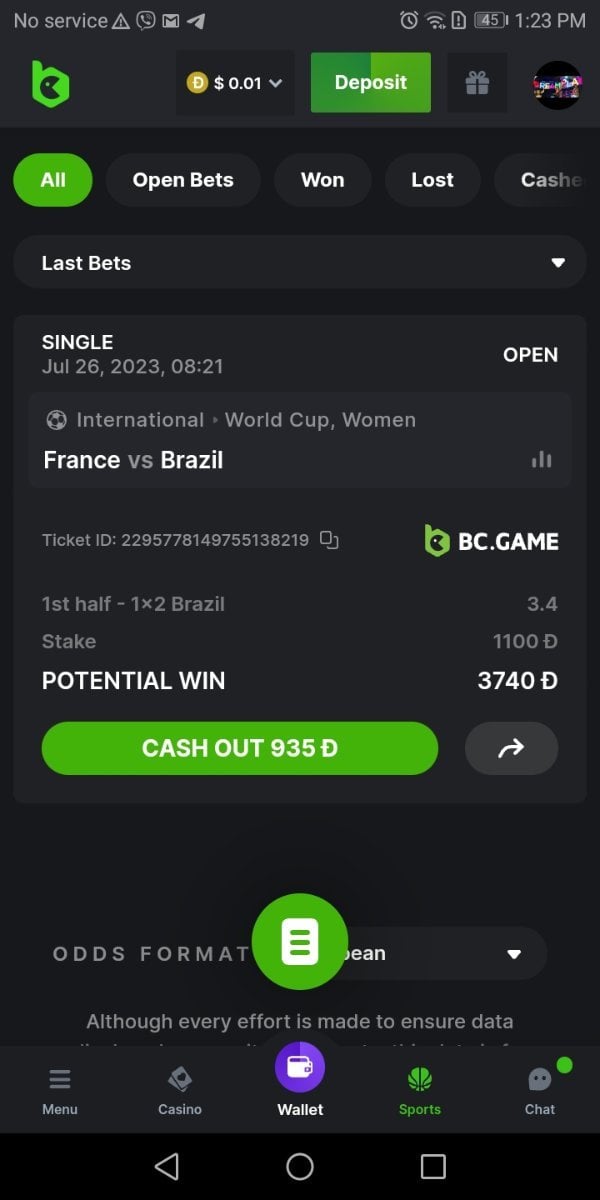This screenshot has height=1200, width=600.
Task: Show Lost bets
Action: (x=432, y=180)
